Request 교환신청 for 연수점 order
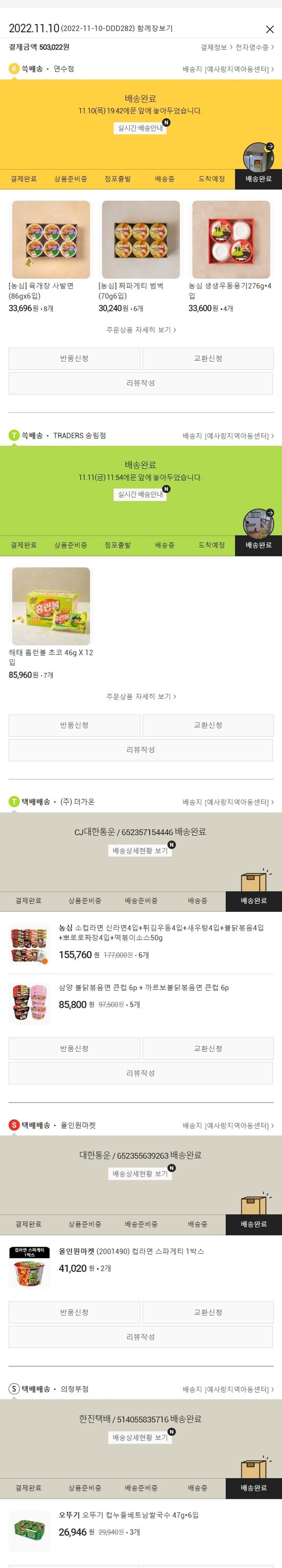 point(208,359)
